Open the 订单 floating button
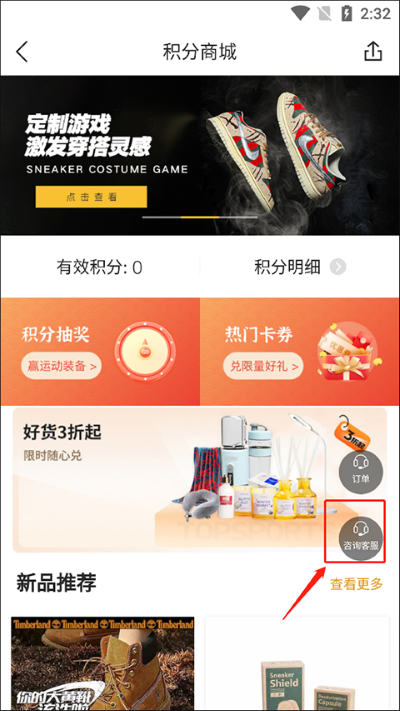The height and width of the screenshot is (711, 400). 361,472
